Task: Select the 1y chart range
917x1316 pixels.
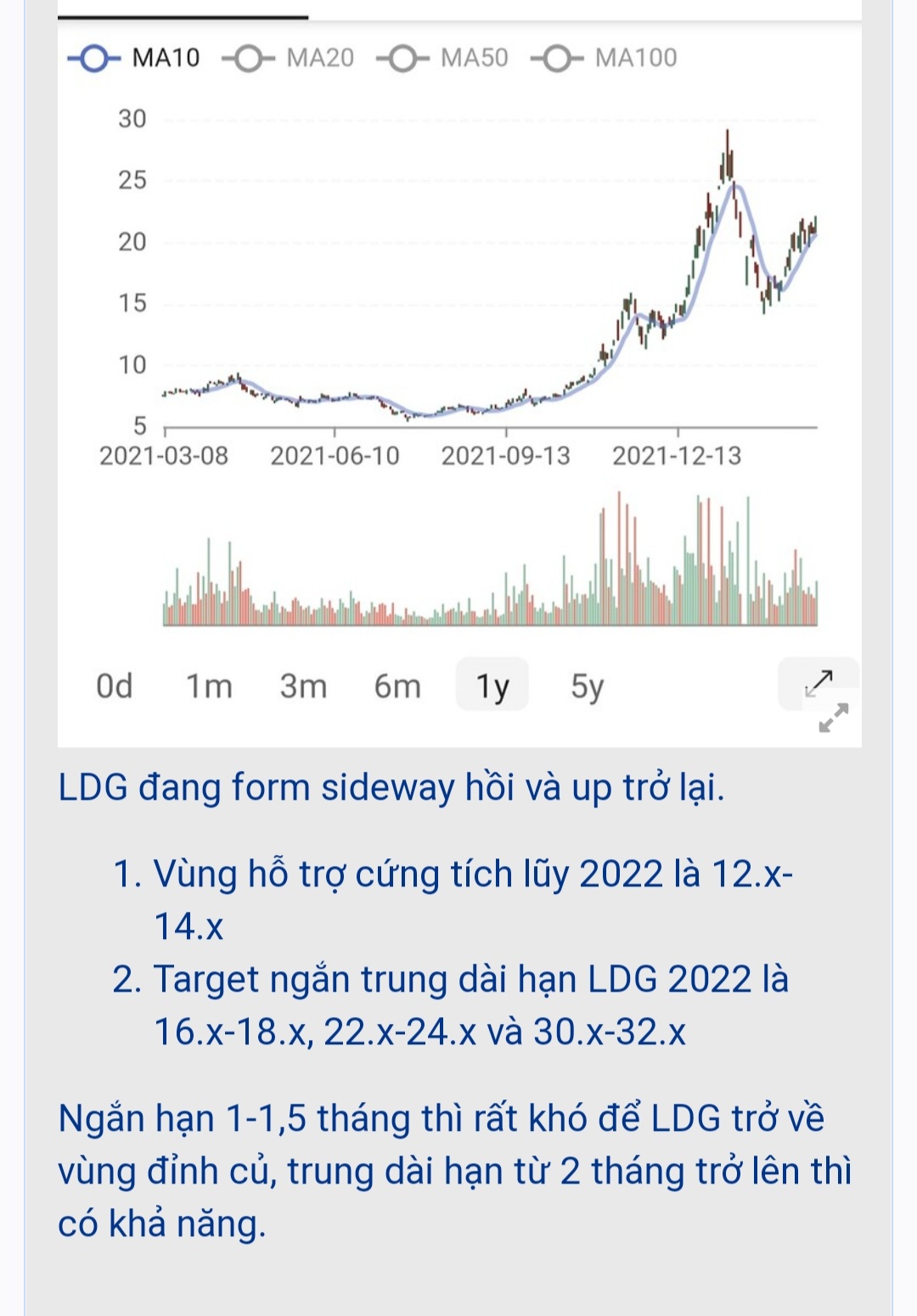Action: point(492,685)
